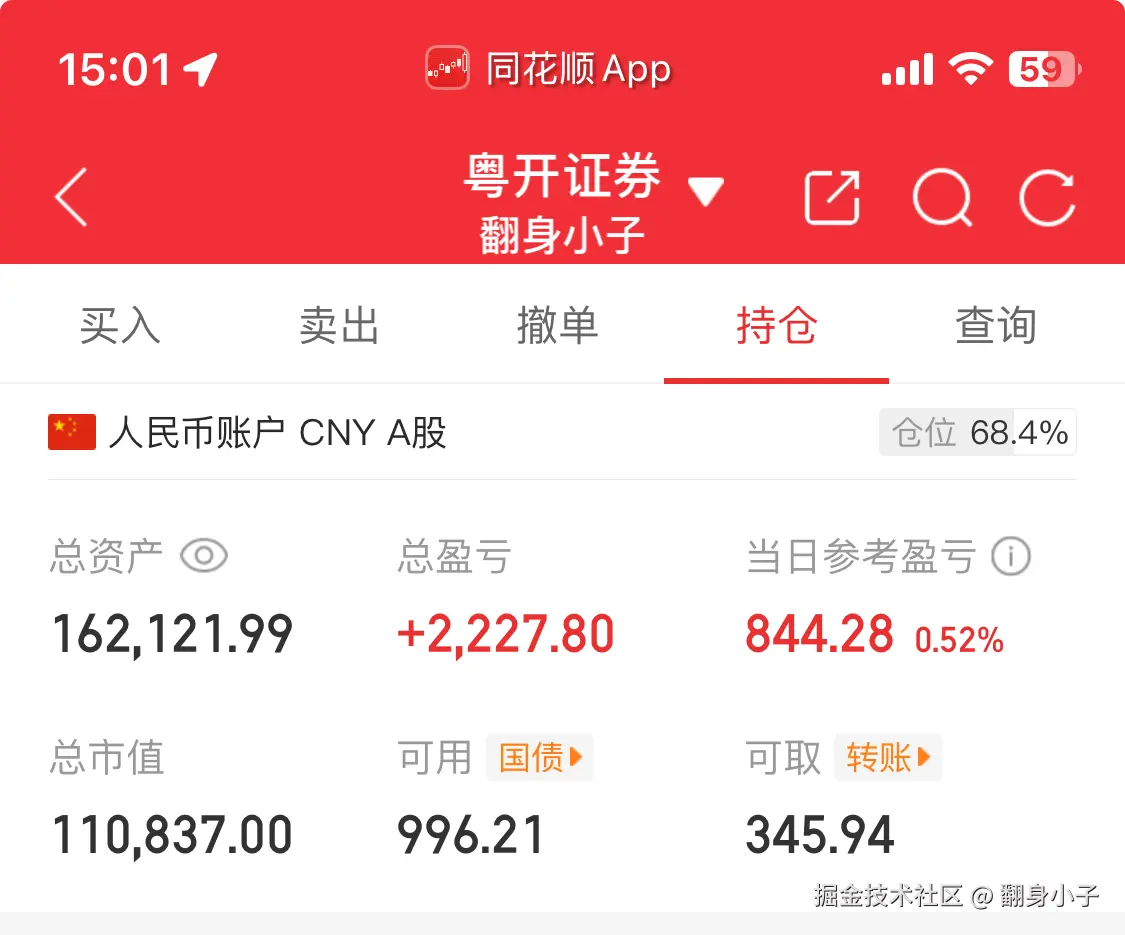The width and height of the screenshot is (1125, 935).
Task: Share holdings via the export icon
Action: 832,197
